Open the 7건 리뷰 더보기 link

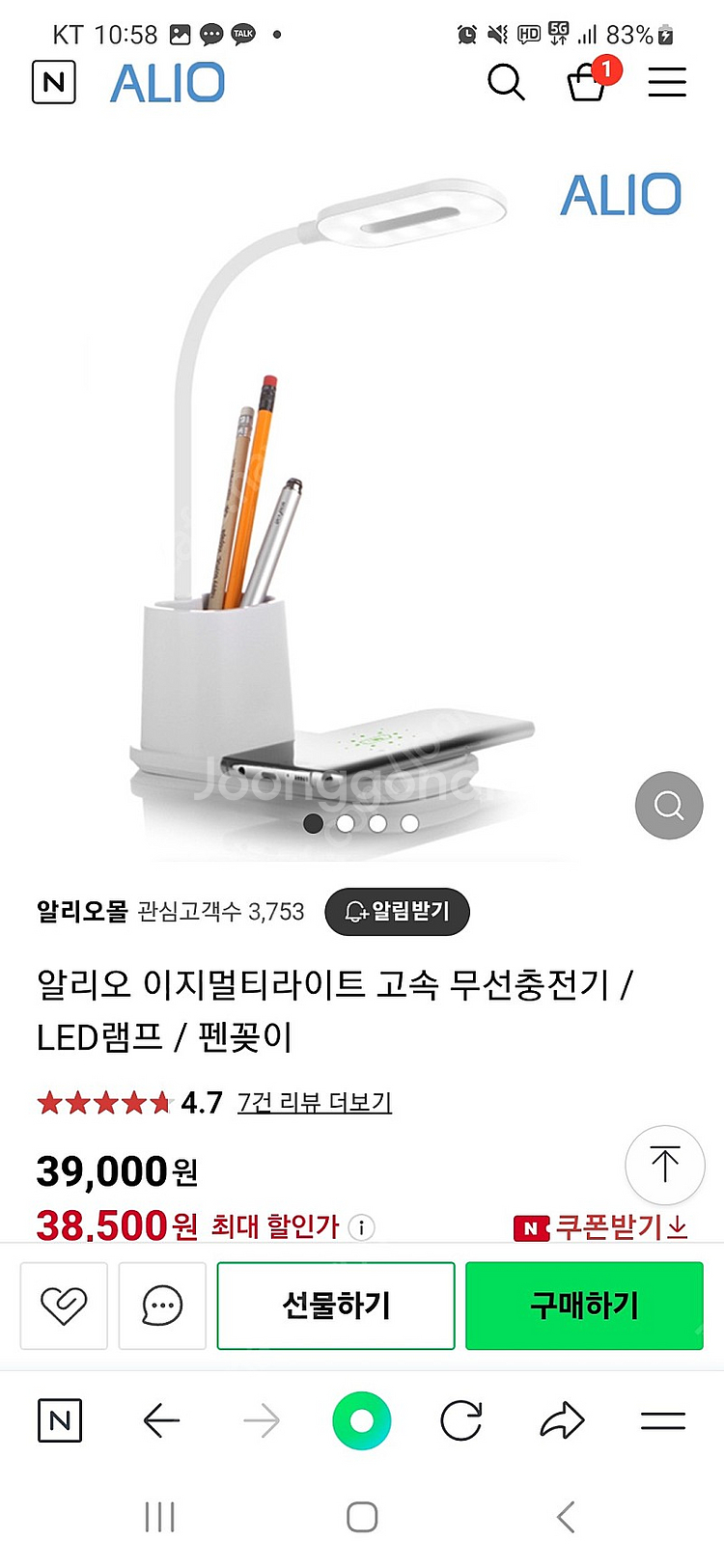click(x=315, y=1102)
